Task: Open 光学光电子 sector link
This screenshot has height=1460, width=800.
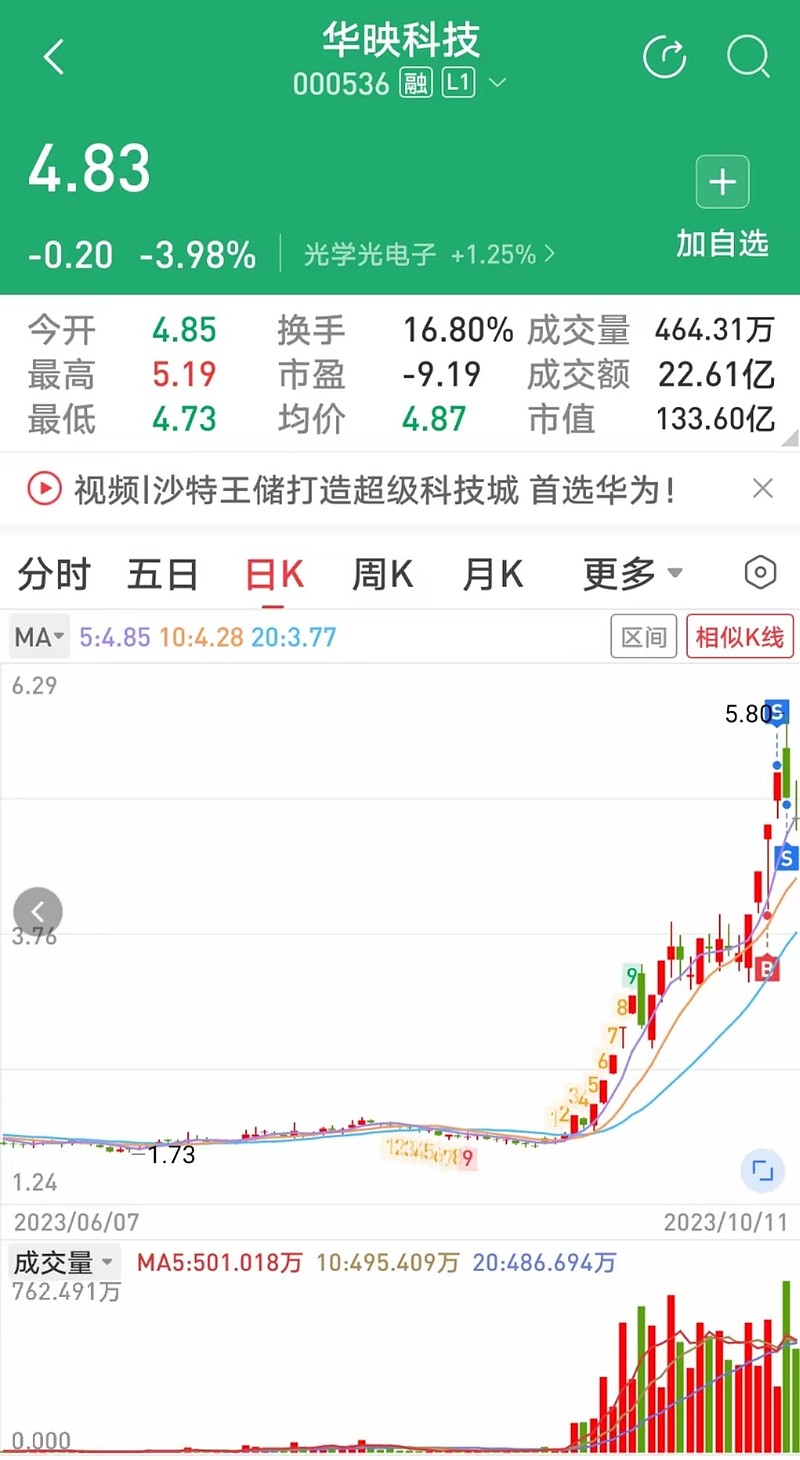Action: coord(430,255)
